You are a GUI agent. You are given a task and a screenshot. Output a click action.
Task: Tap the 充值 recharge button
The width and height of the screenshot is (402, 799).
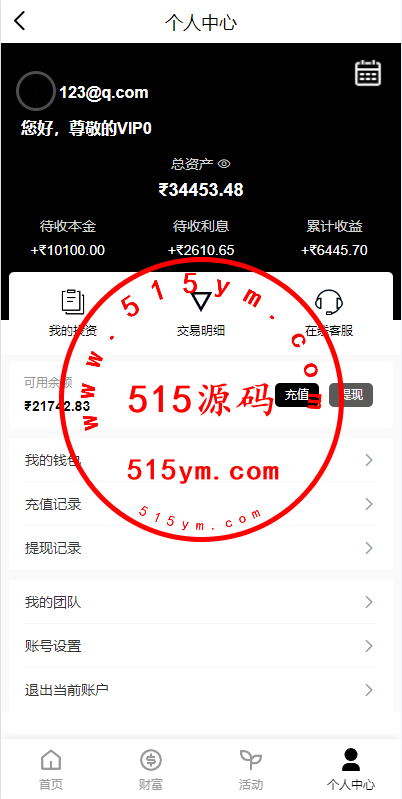click(297, 395)
